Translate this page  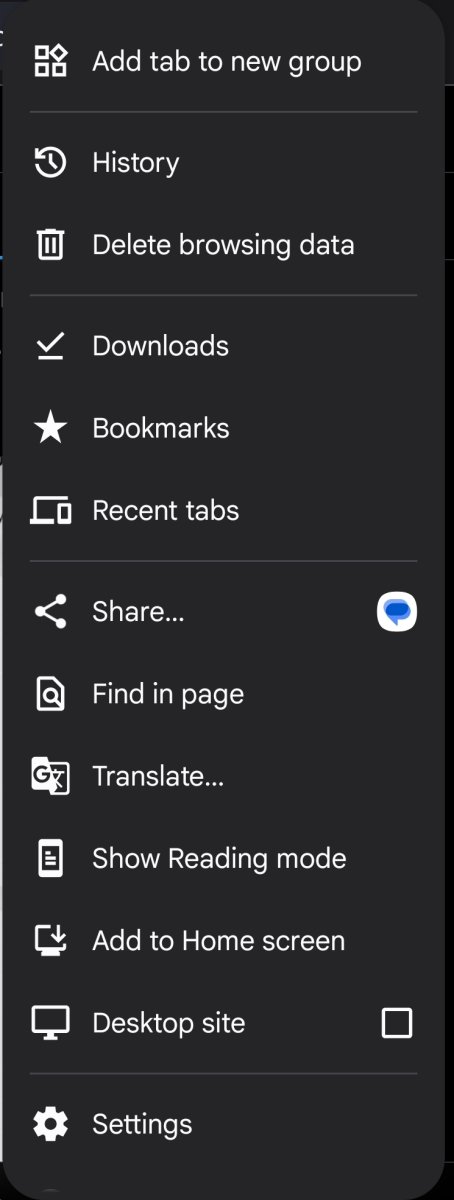224,776
